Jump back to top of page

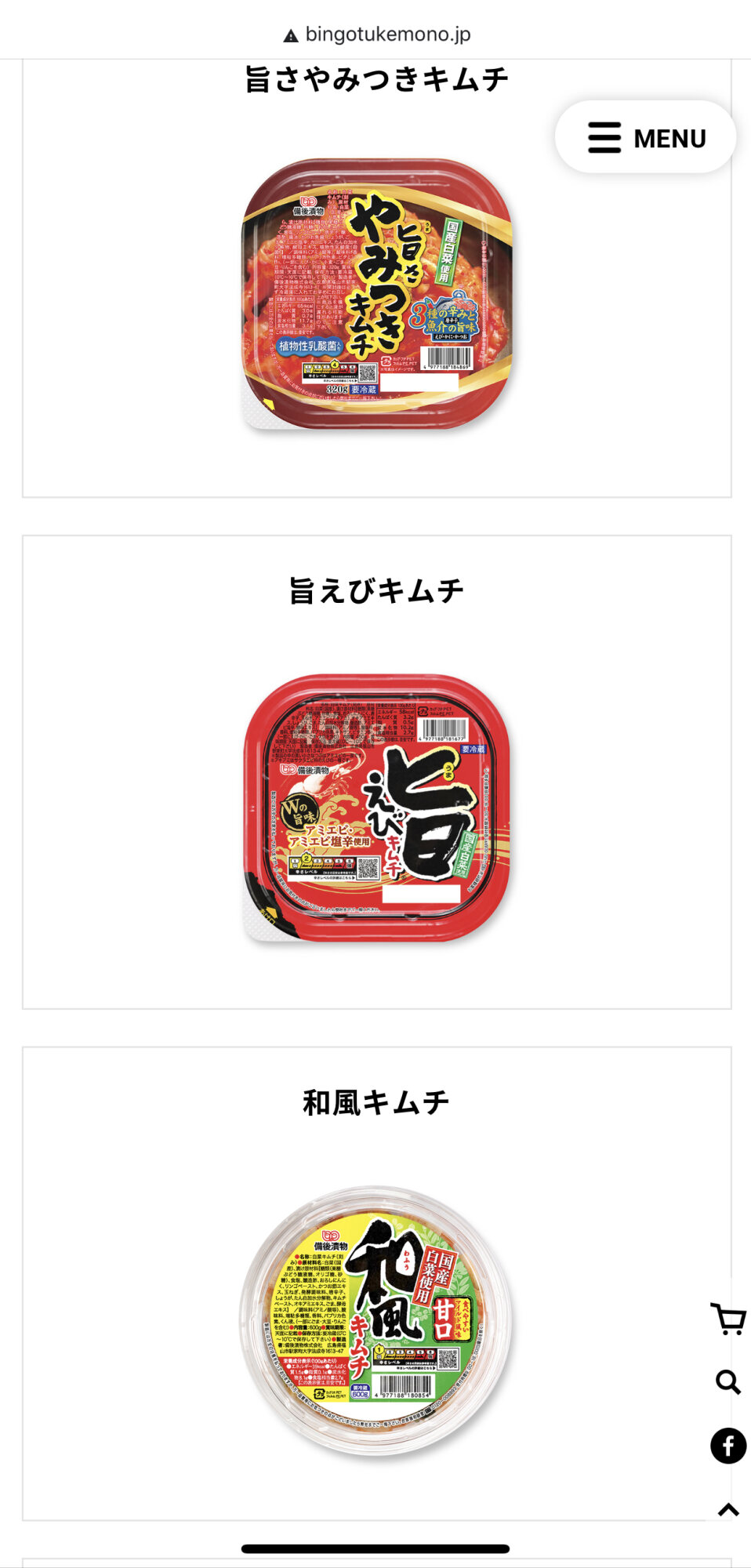[727, 1509]
